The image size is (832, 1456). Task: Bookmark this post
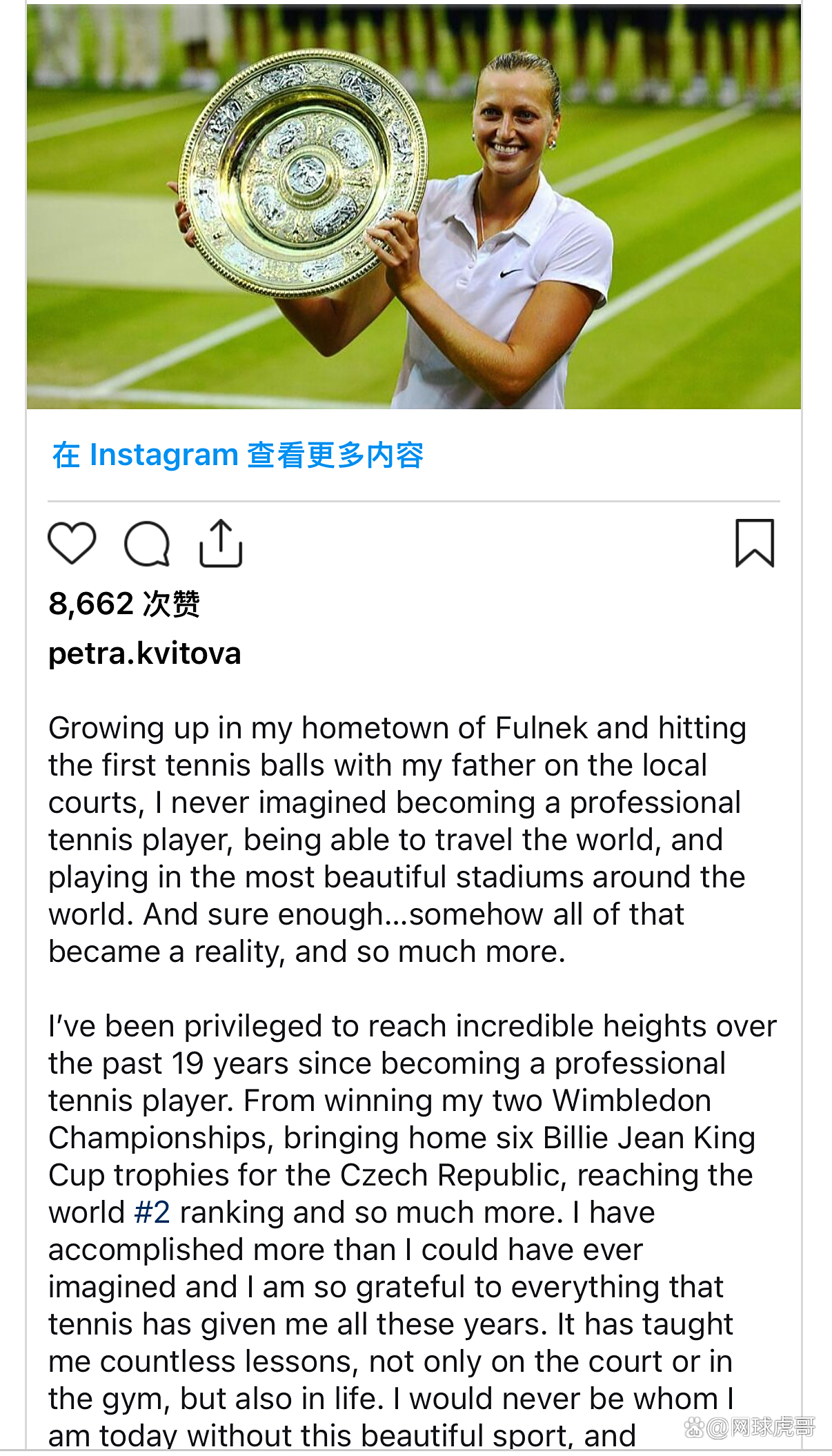click(x=755, y=543)
